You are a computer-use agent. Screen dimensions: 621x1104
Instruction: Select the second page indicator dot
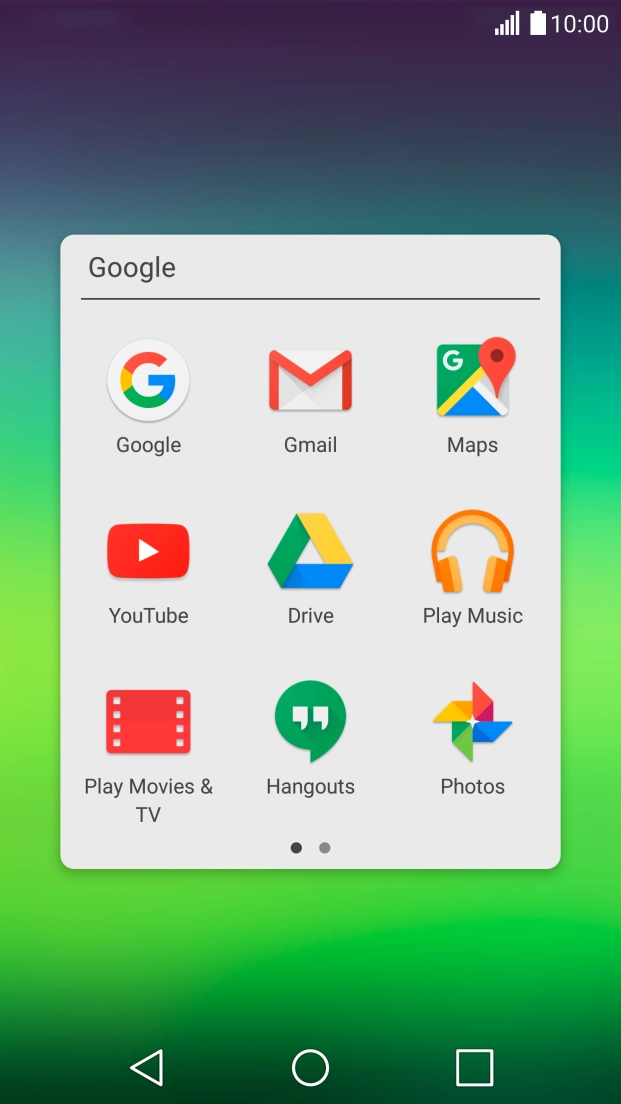tap(325, 848)
